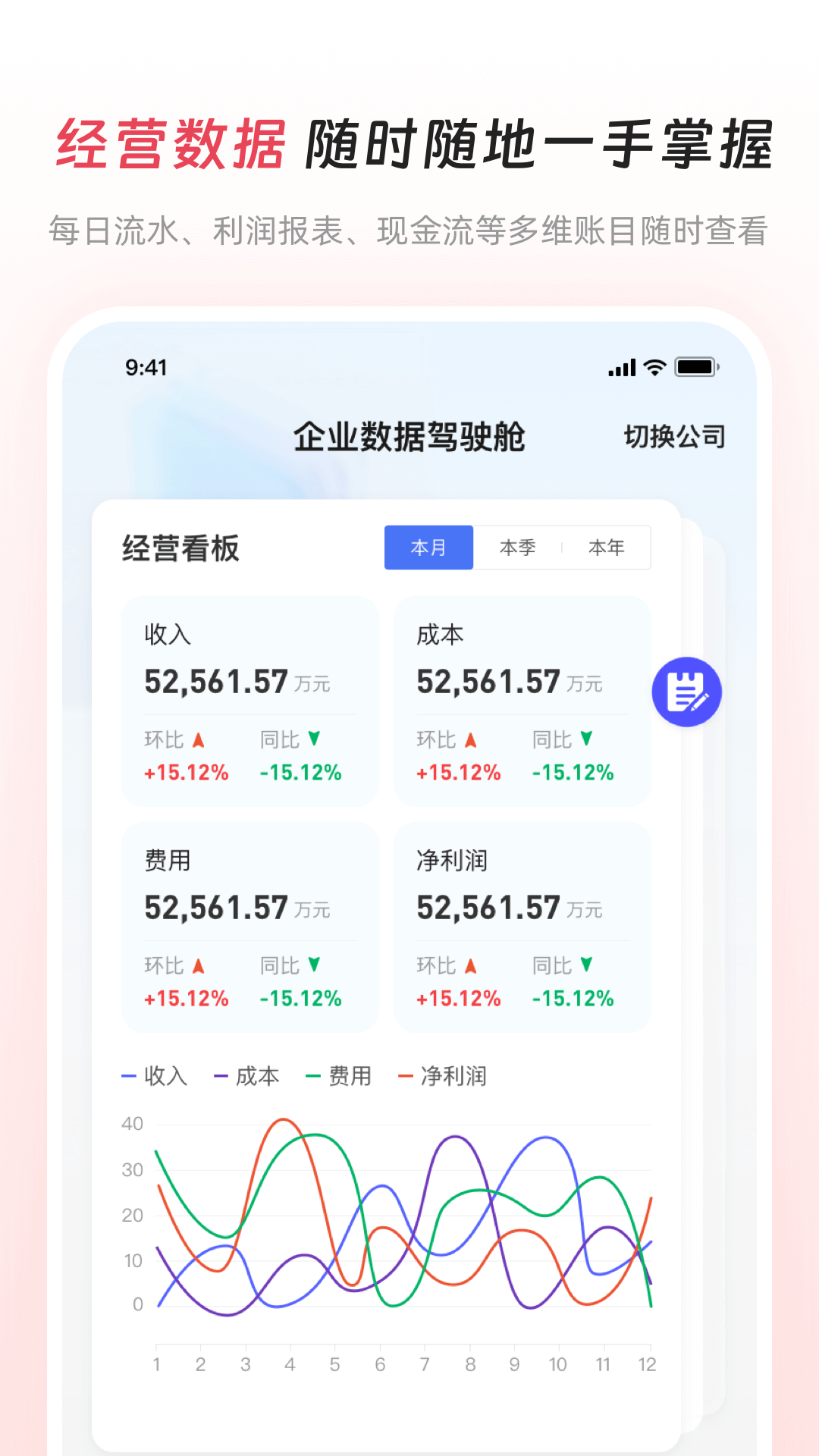This screenshot has width=819, height=1456.
Task: Tap the floating note/edit icon
Action: (686, 692)
